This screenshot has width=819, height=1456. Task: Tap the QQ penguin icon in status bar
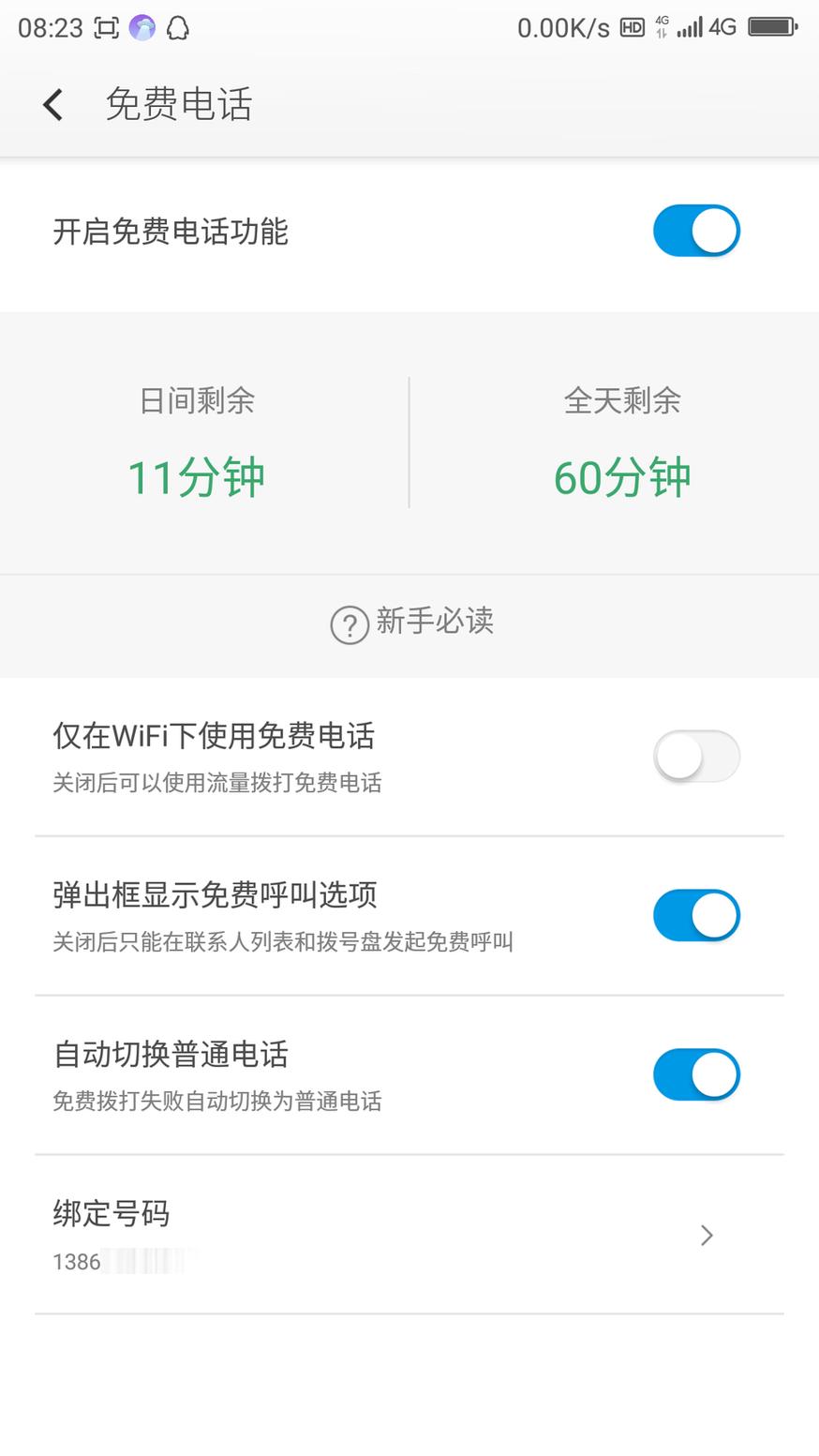(x=177, y=27)
